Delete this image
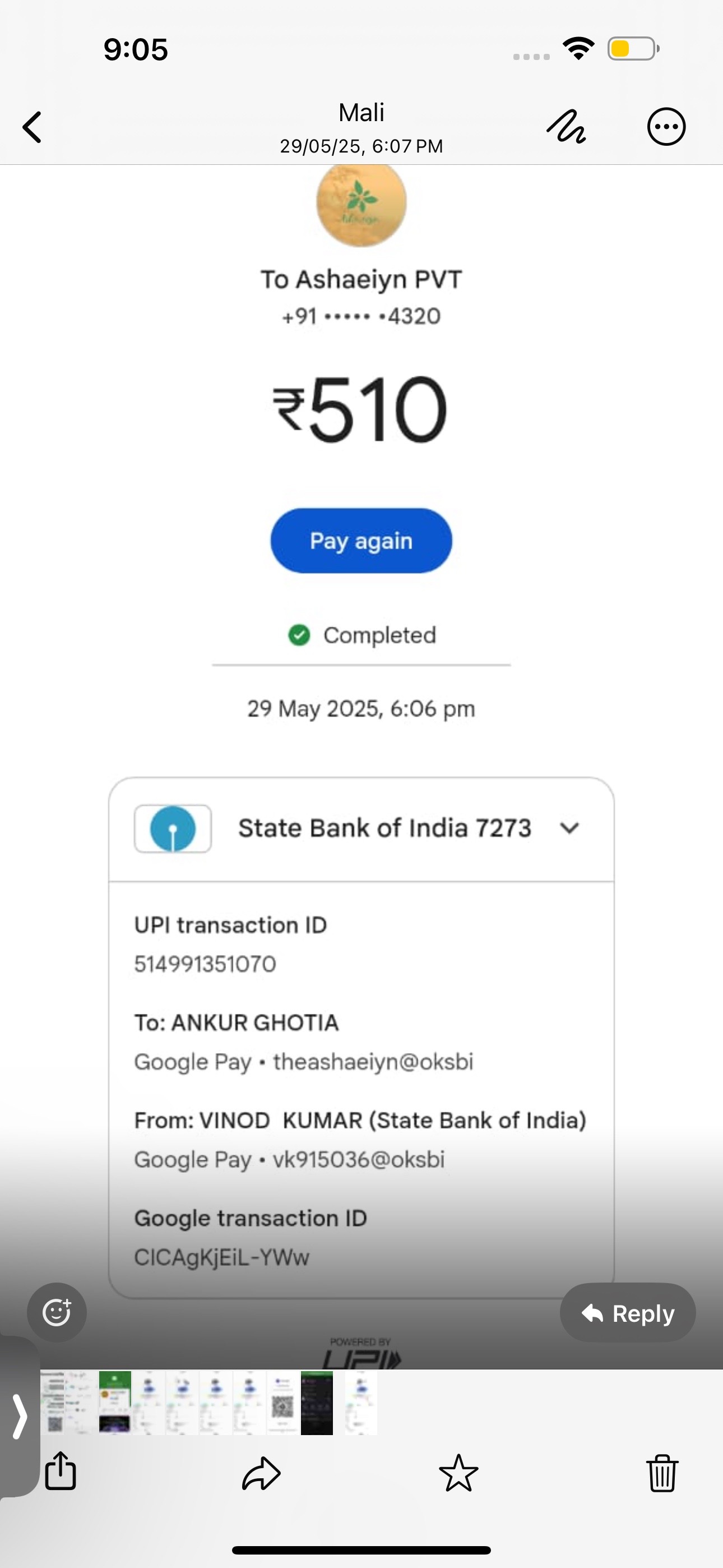 (x=661, y=1474)
